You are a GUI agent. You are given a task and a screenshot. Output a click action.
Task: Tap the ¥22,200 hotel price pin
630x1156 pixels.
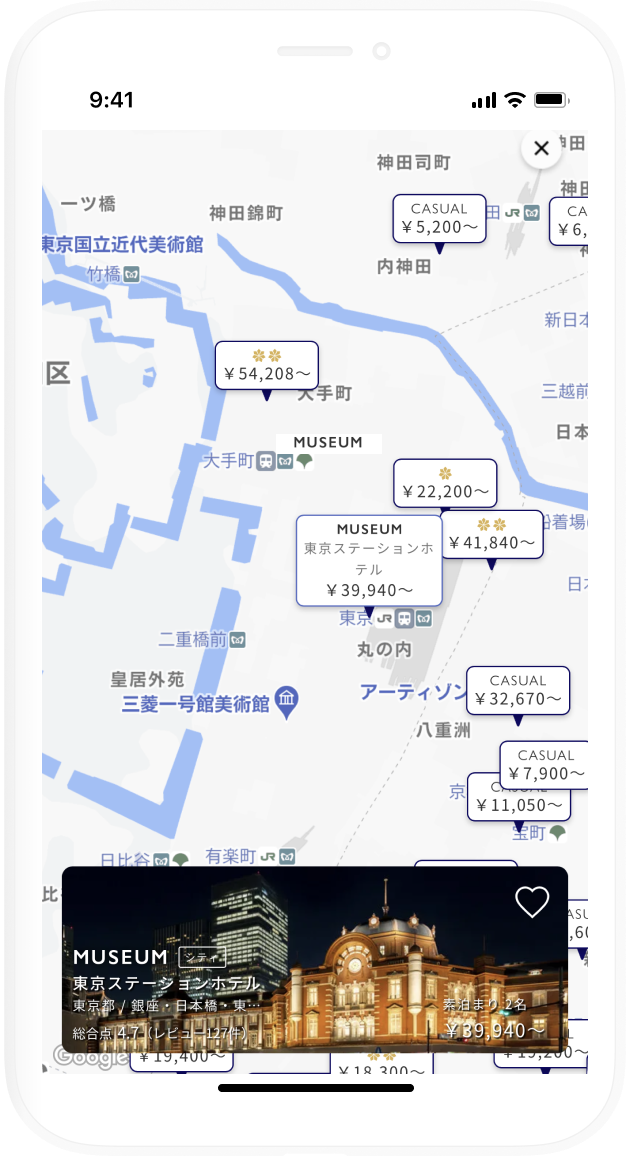pos(445,484)
